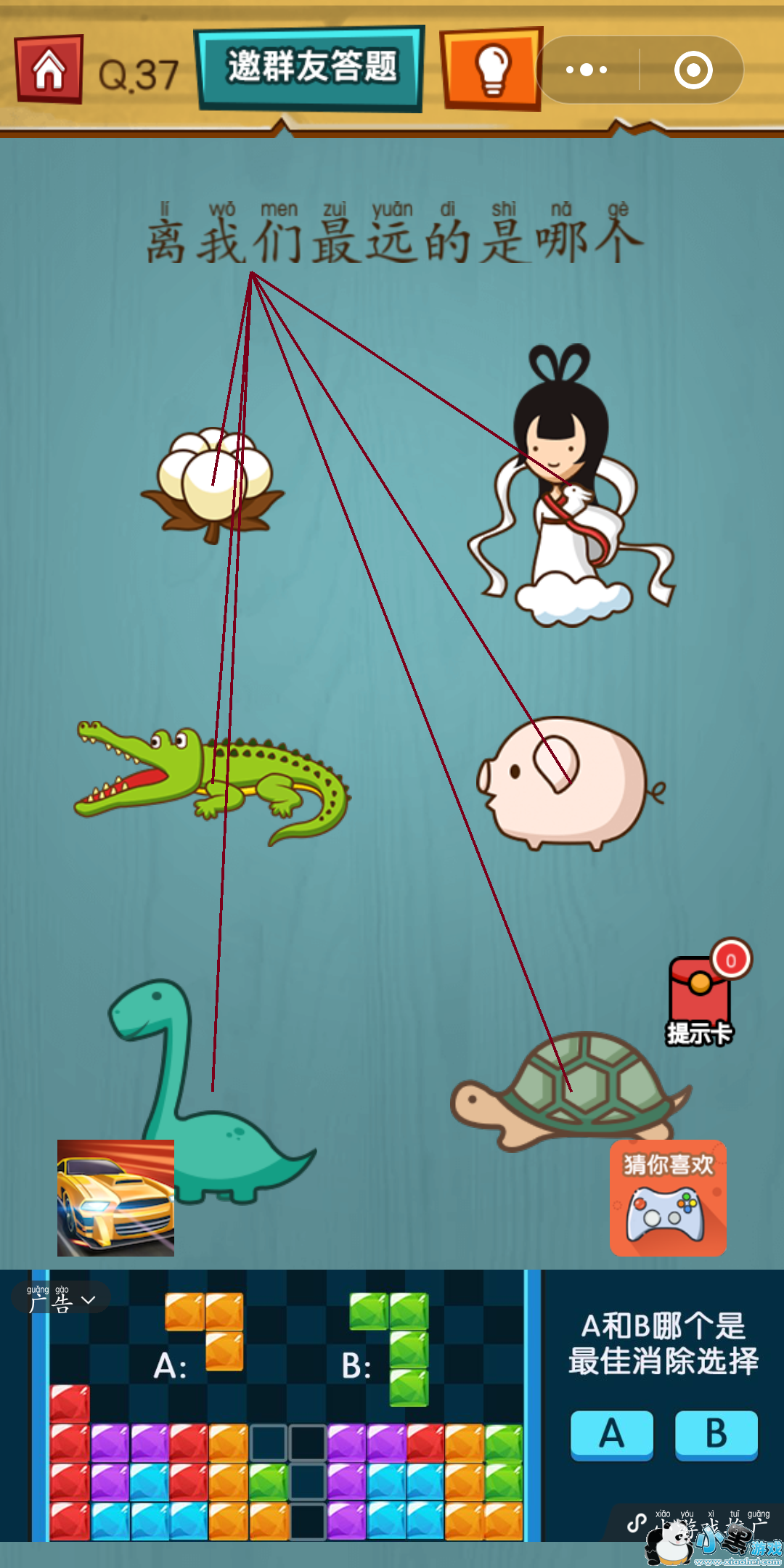Select the cotton flower answer
Viewport: 784px width, 1568px height.
click(213, 483)
